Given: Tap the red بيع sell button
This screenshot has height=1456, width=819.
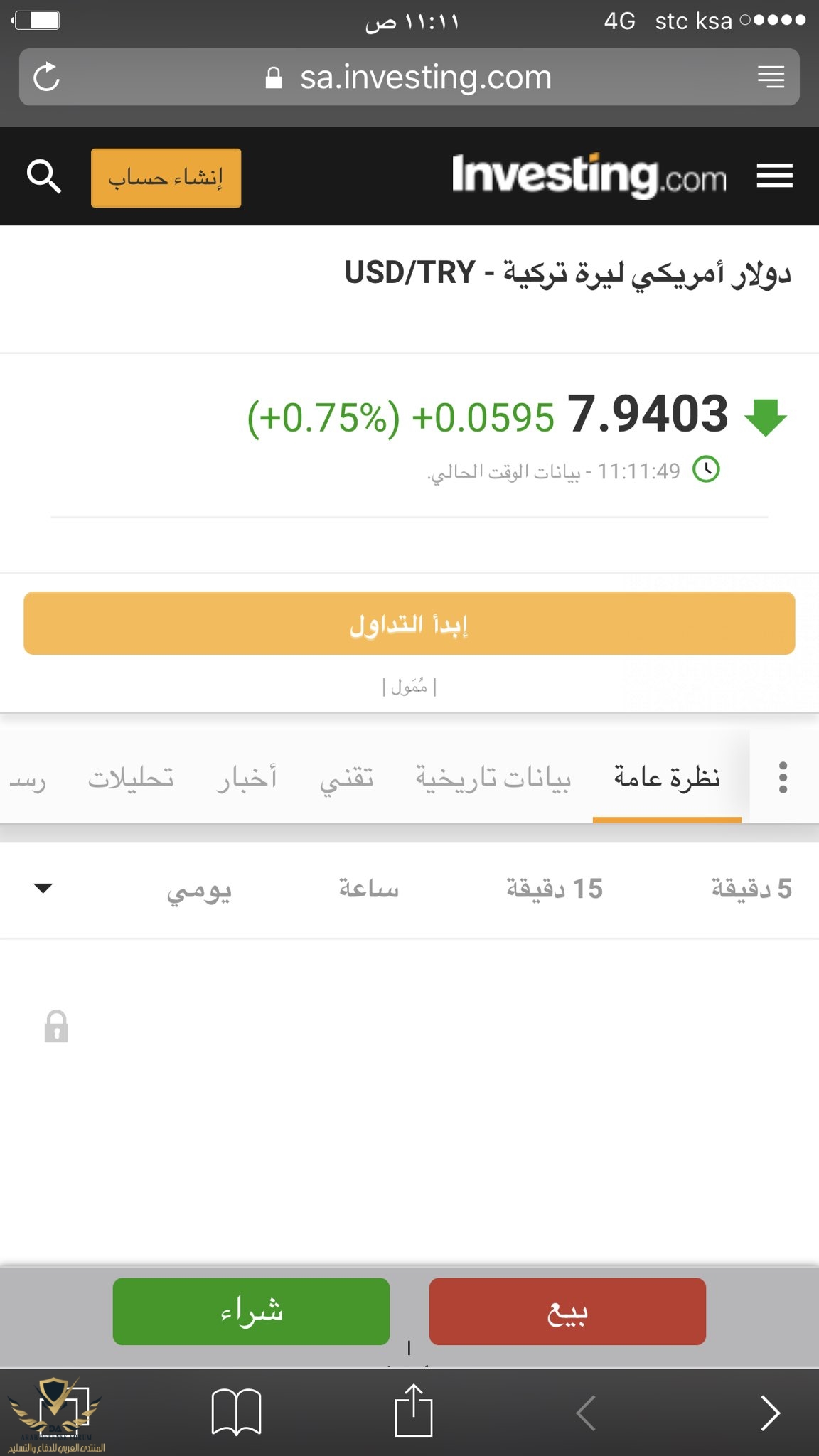Looking at the screenshot, I should [x=567, y=1311].
